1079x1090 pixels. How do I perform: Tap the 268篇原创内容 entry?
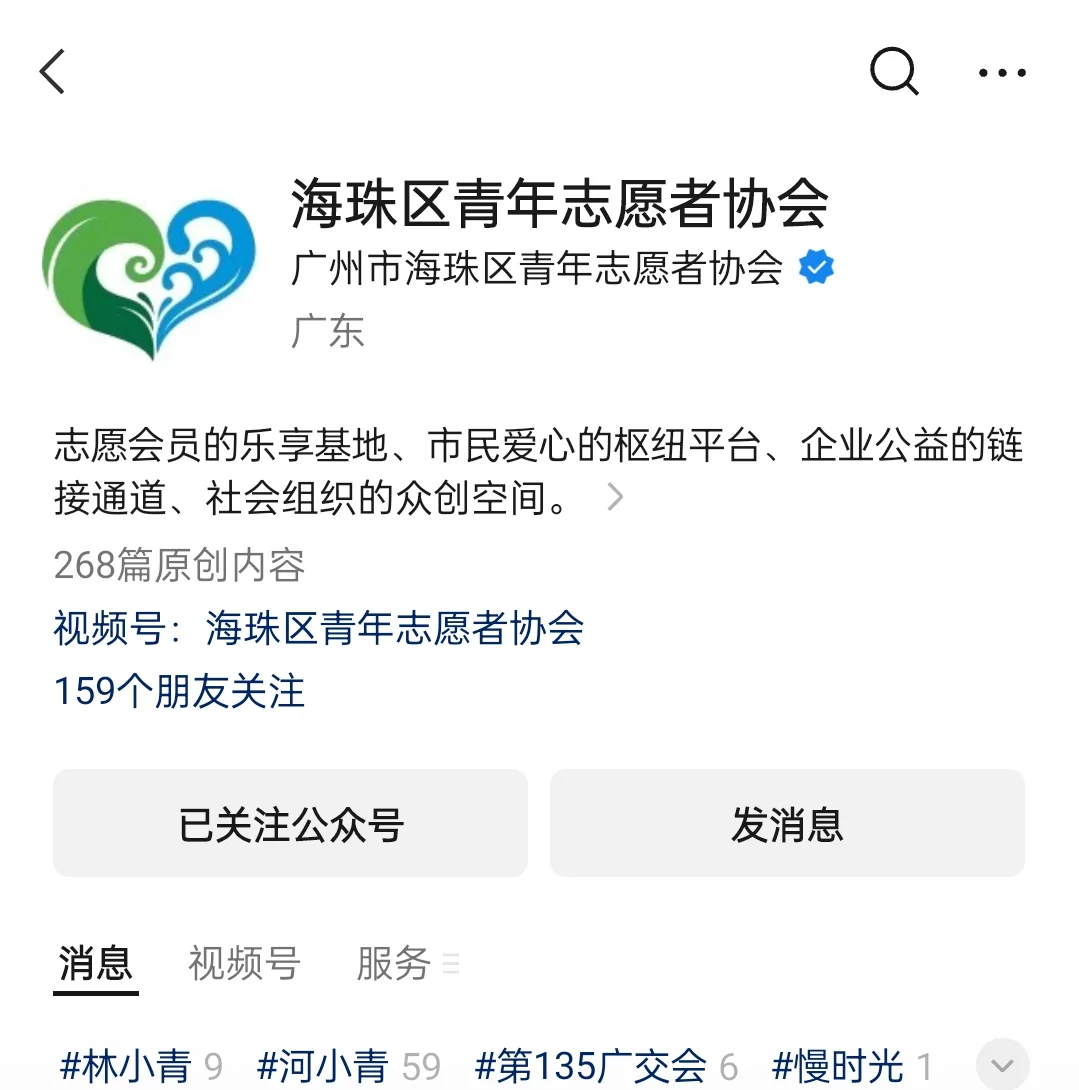(x=180, y=566)
